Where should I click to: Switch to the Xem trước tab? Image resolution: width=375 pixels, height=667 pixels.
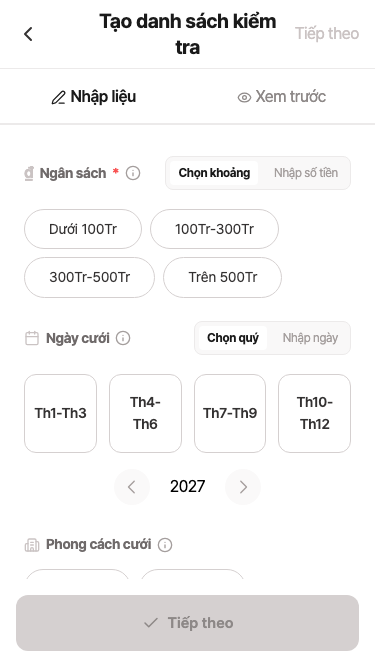coord(281,97)
